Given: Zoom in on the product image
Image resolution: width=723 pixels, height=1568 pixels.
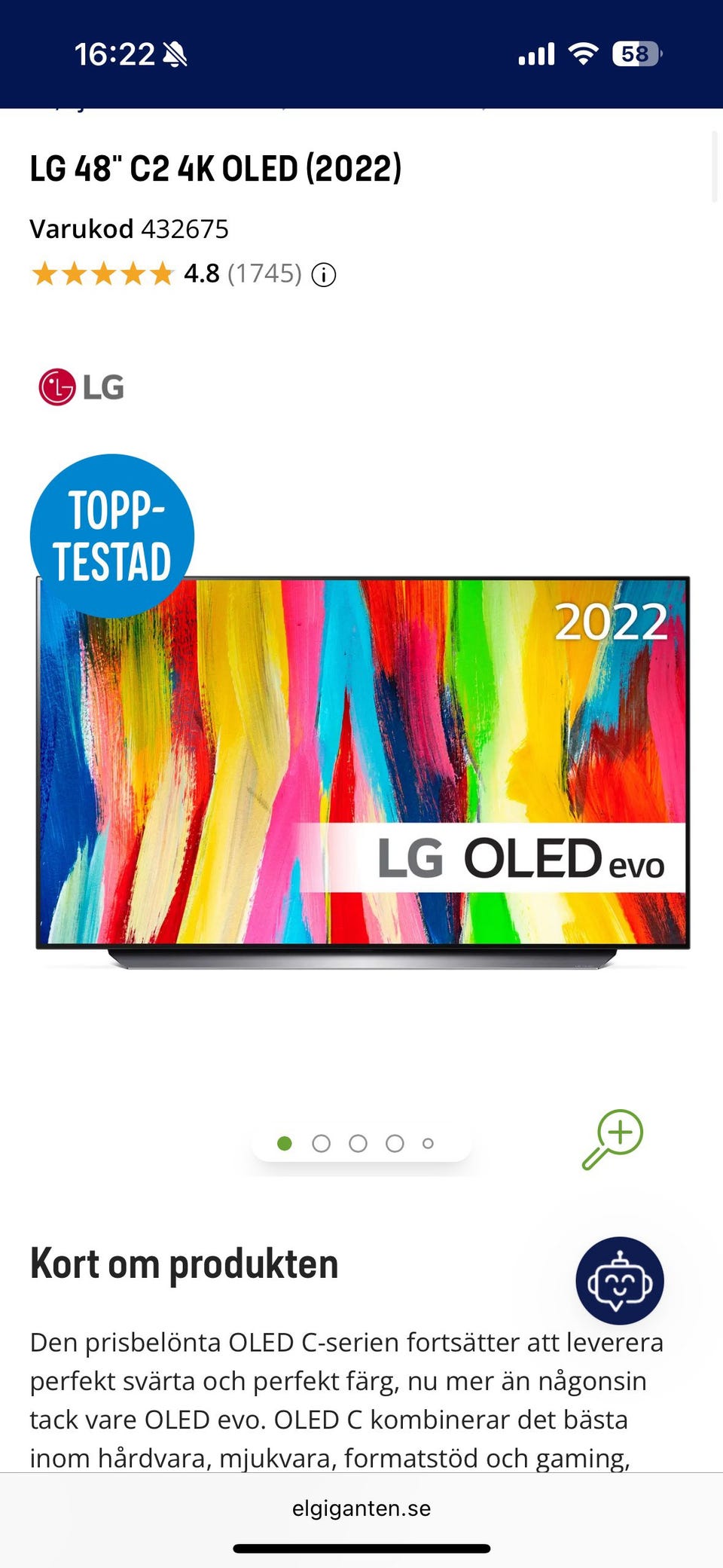Looking at the screenshot, I should [x=613, y=1139].
